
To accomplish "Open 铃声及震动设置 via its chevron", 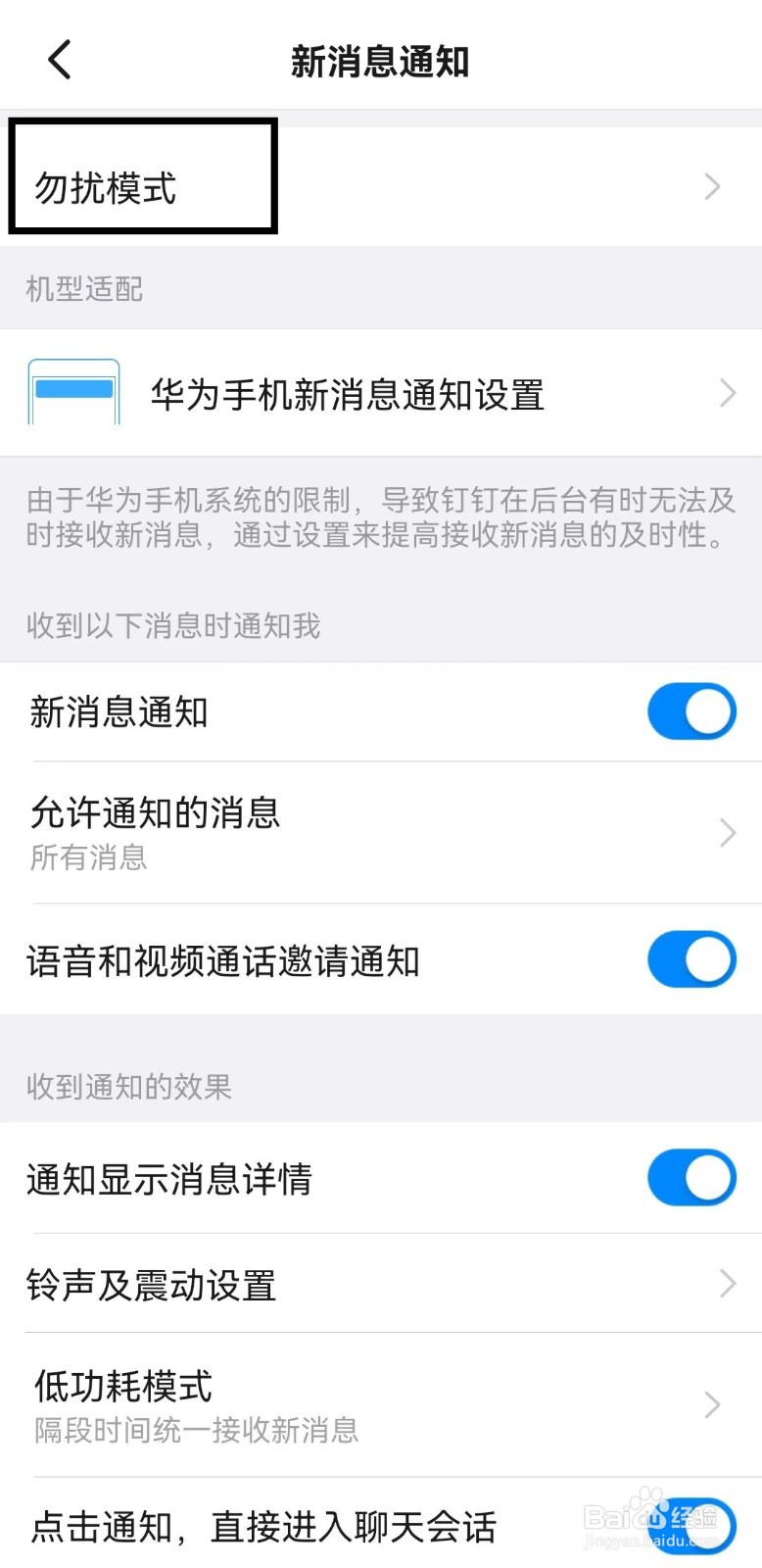I will [x=725, y=1284].
